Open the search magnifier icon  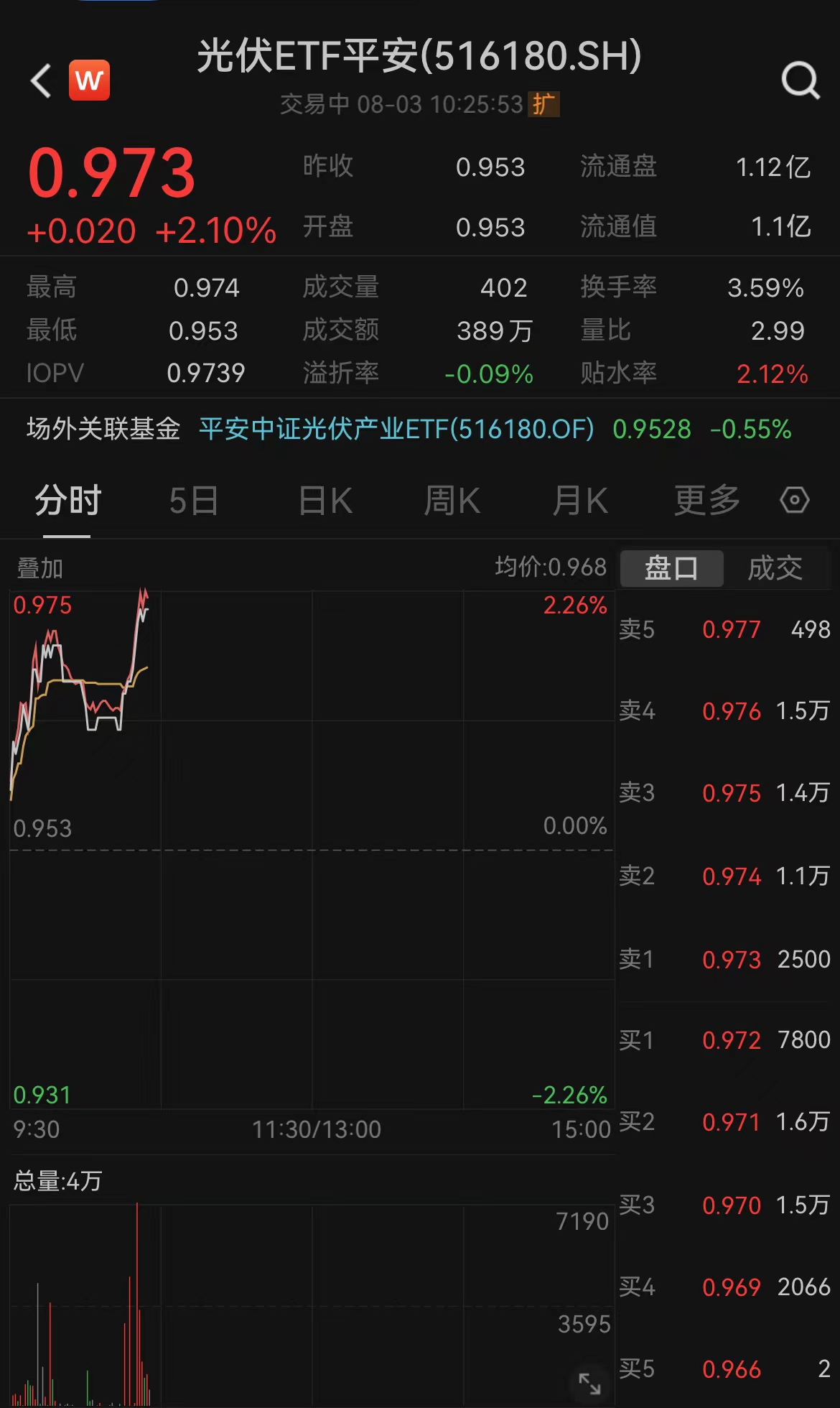point(801,80)
